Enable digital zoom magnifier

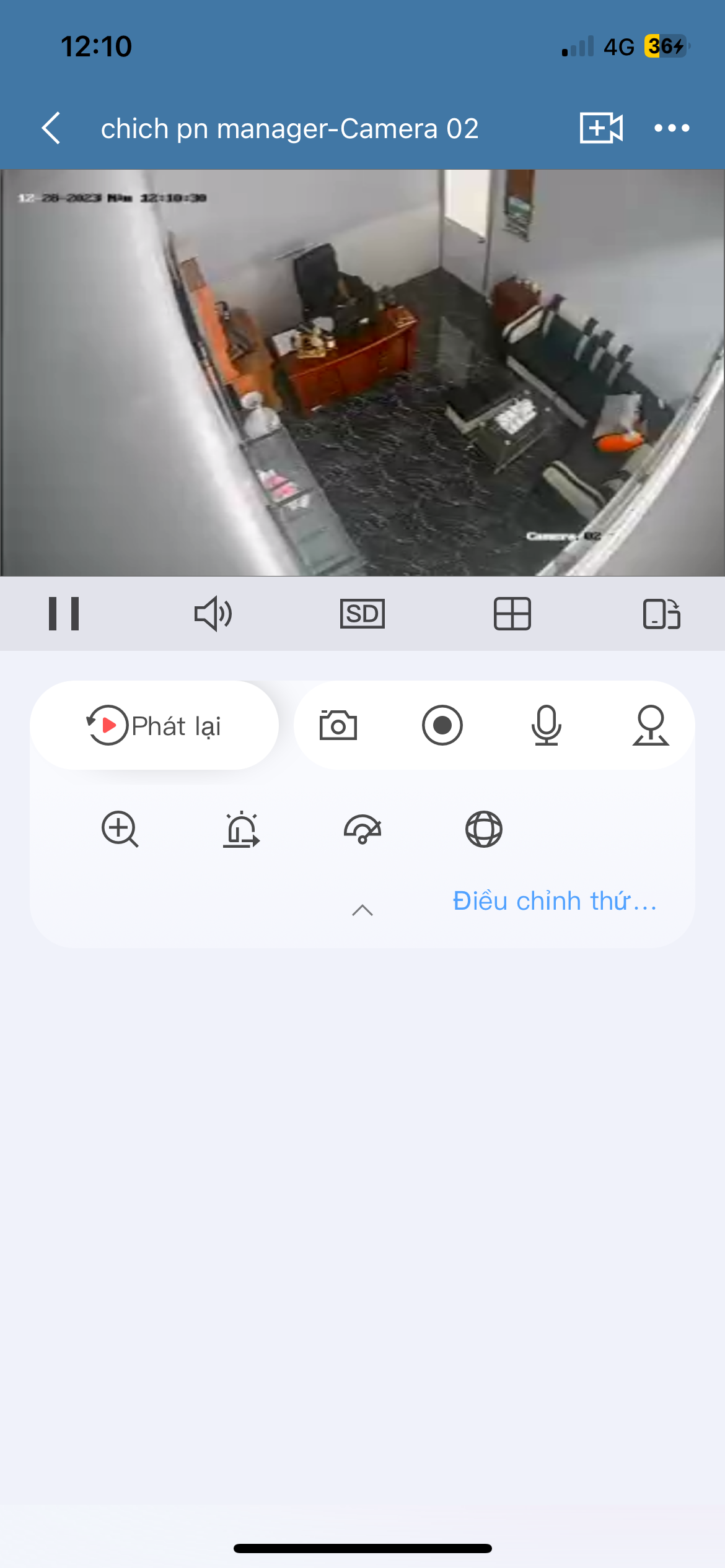click(120, 829)
